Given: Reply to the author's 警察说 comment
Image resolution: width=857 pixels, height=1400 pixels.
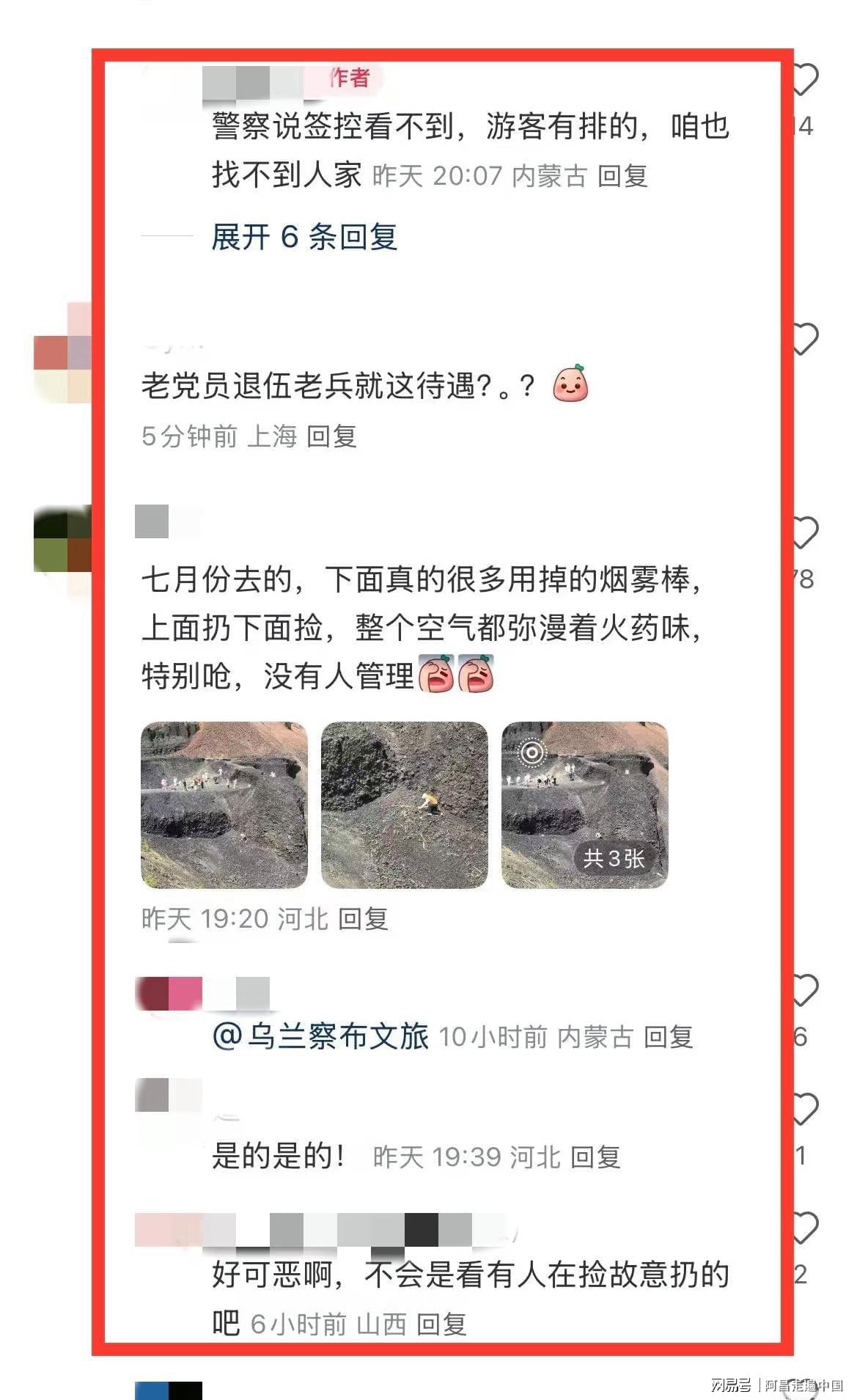Looking at the screenshot, I should [622, 176].
